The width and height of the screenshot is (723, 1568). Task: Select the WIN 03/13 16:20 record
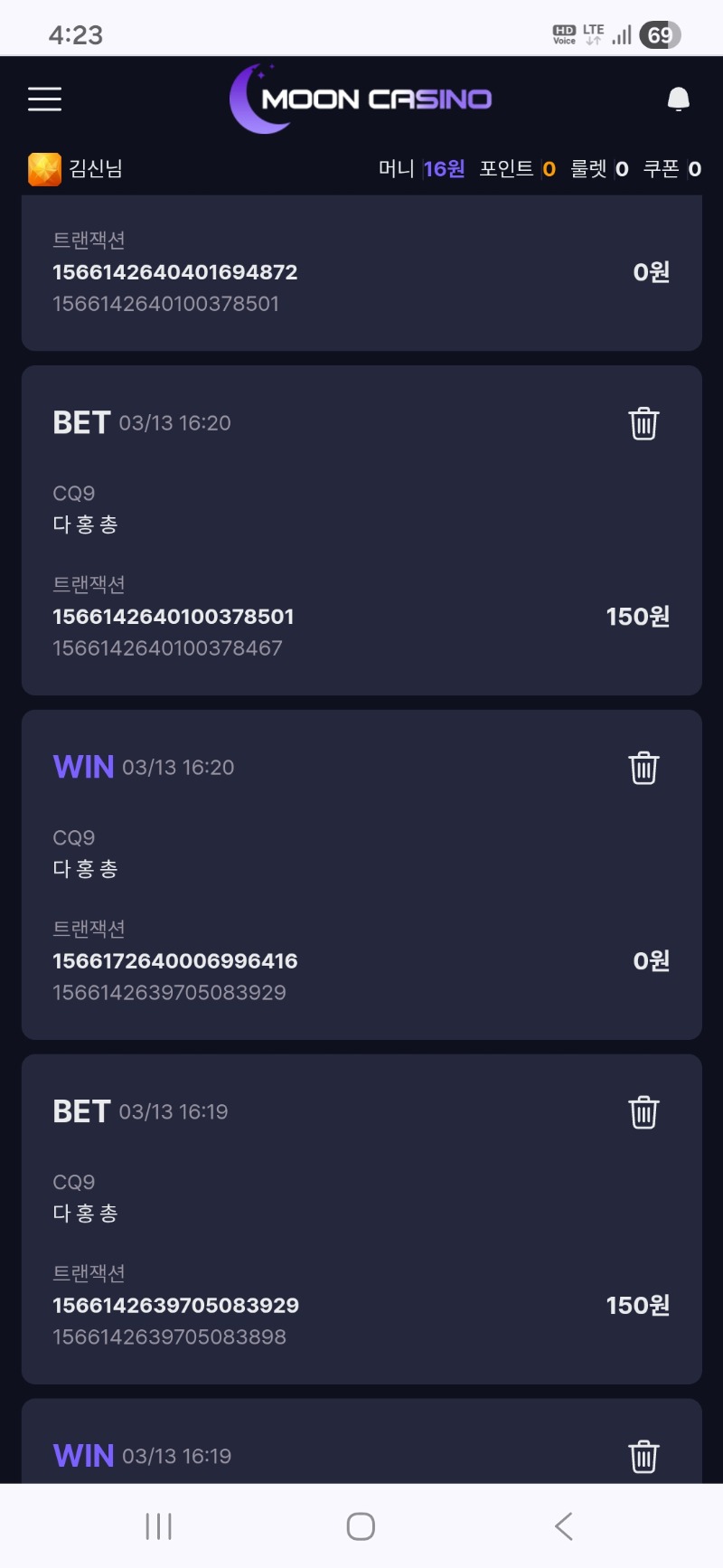(x=143, y=767)
